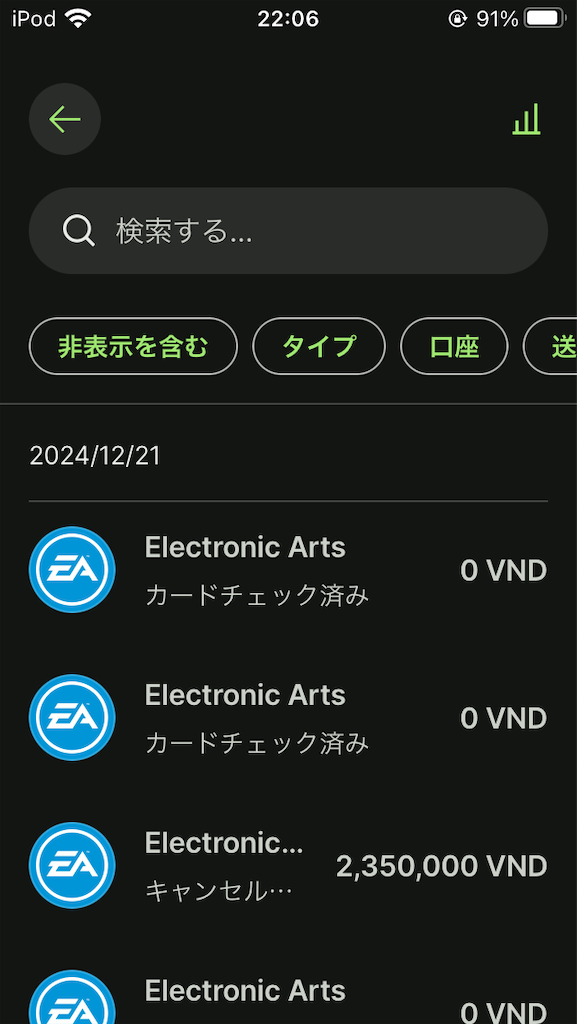The image size is (577, 1024).
Task: Select the 非表示を含む filter chip
Action: point(133,346)
